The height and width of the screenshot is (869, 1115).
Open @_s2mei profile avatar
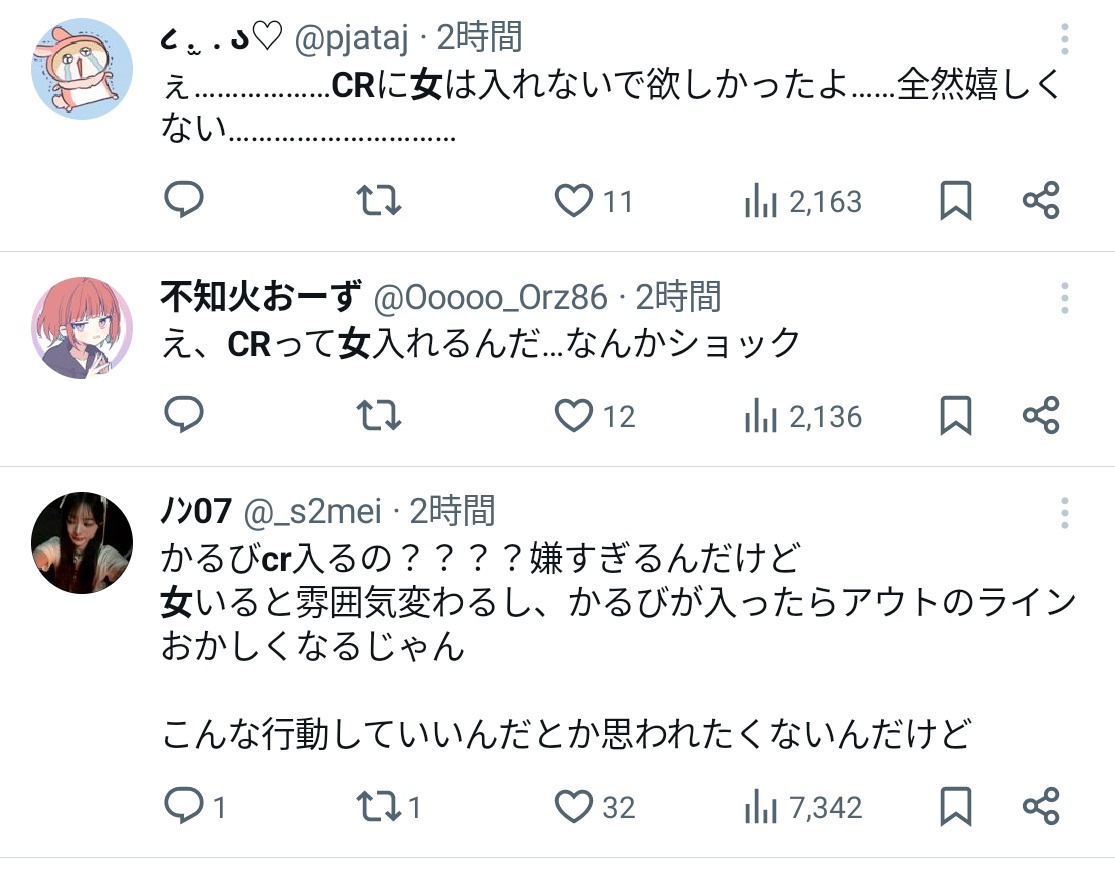83,542
